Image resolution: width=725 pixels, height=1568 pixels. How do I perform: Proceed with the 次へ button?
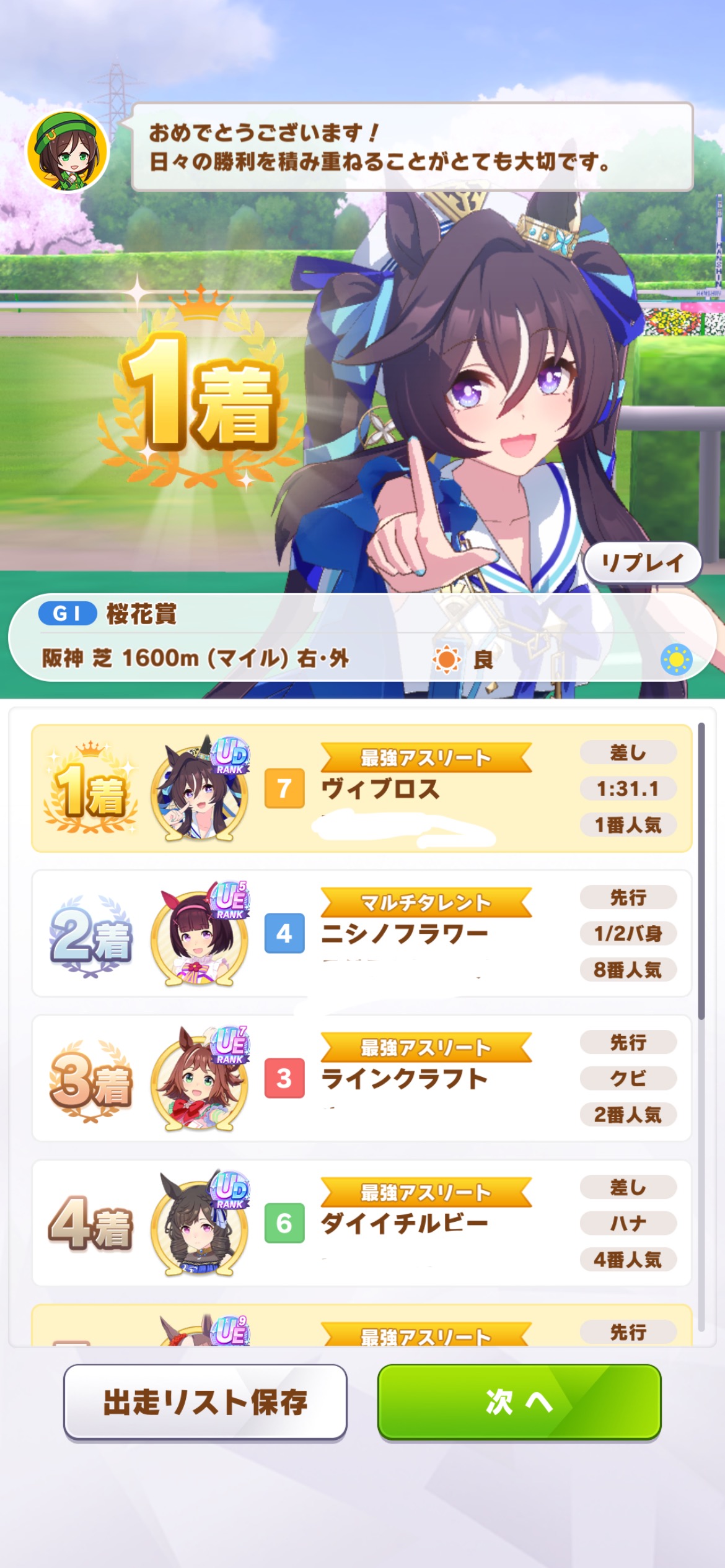(519, 1402)
